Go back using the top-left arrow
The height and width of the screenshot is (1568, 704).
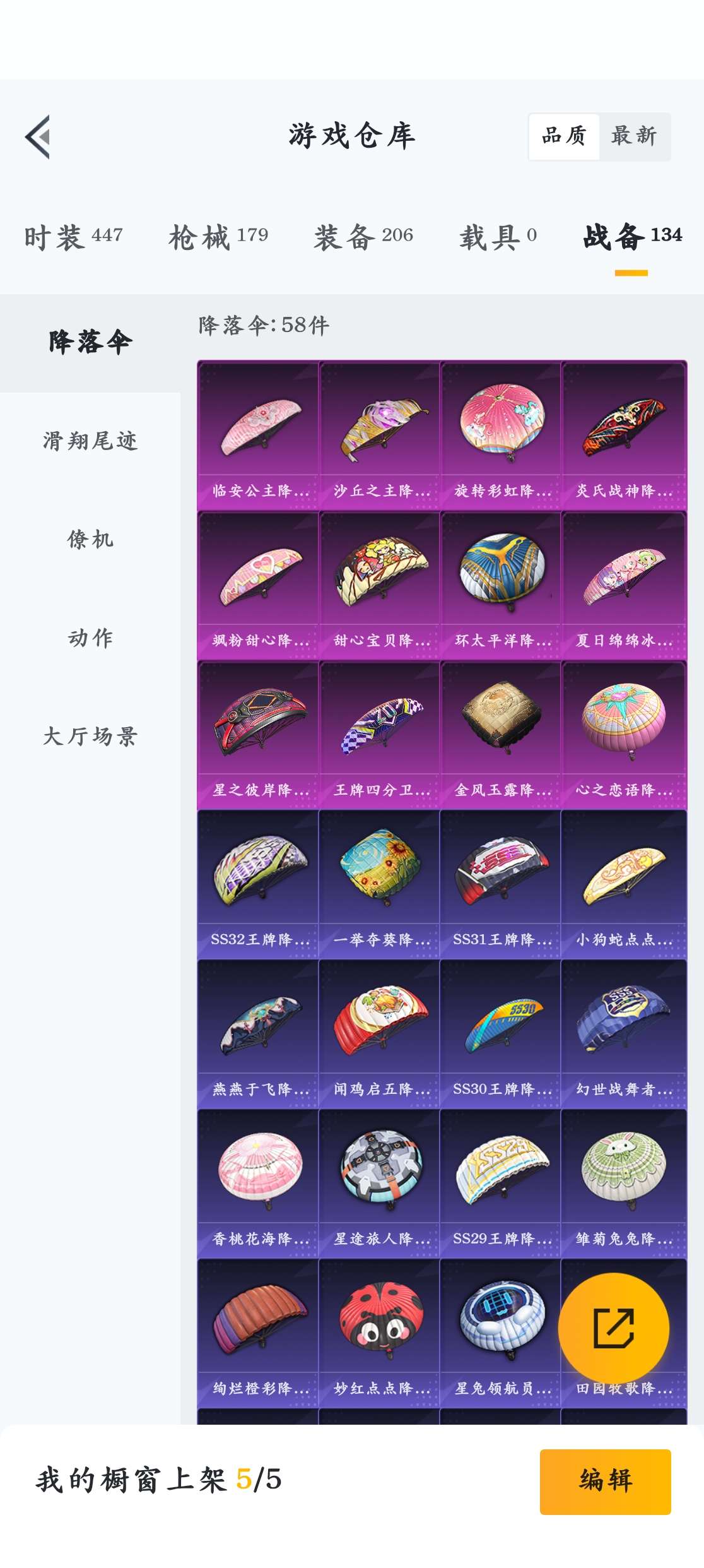point(38,136)
